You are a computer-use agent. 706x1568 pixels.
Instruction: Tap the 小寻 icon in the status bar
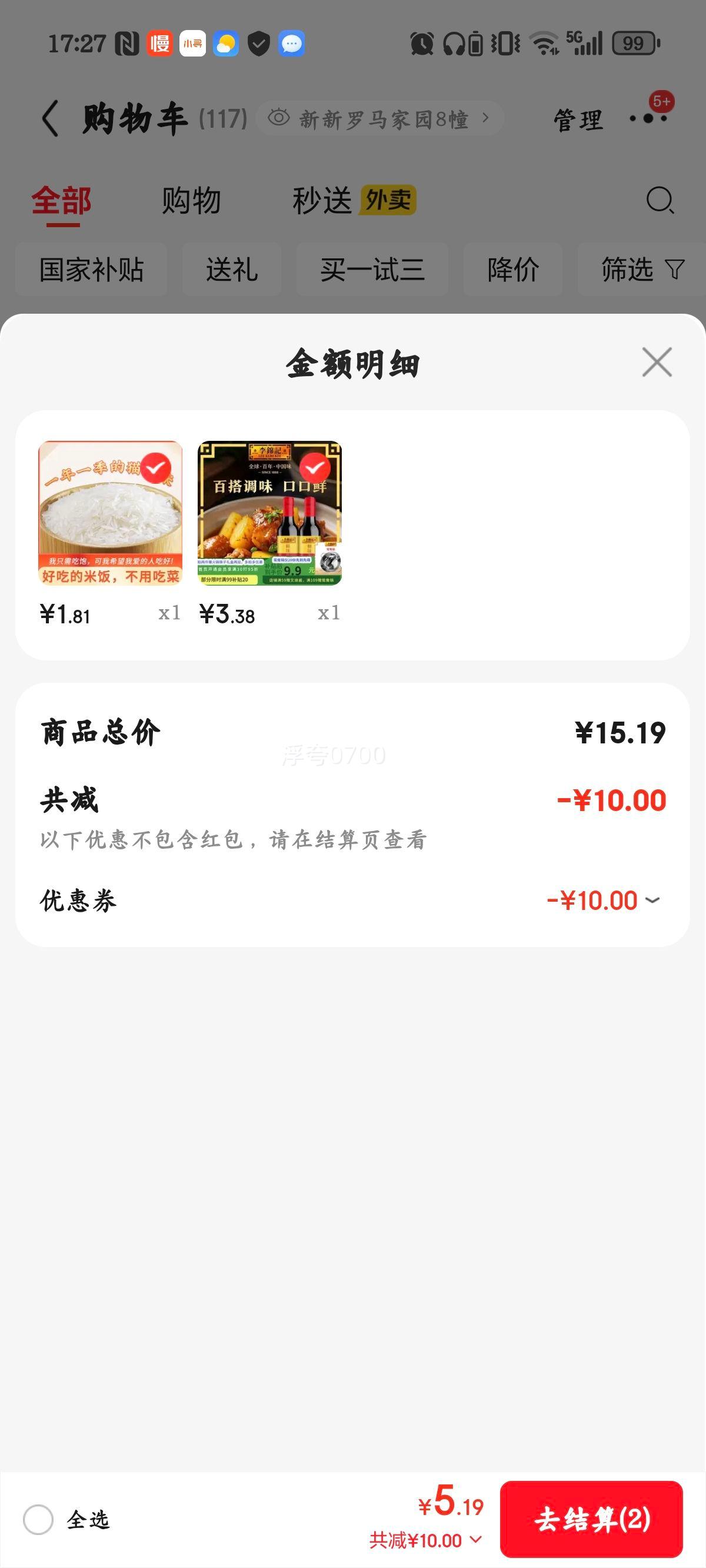click(193, 44)
